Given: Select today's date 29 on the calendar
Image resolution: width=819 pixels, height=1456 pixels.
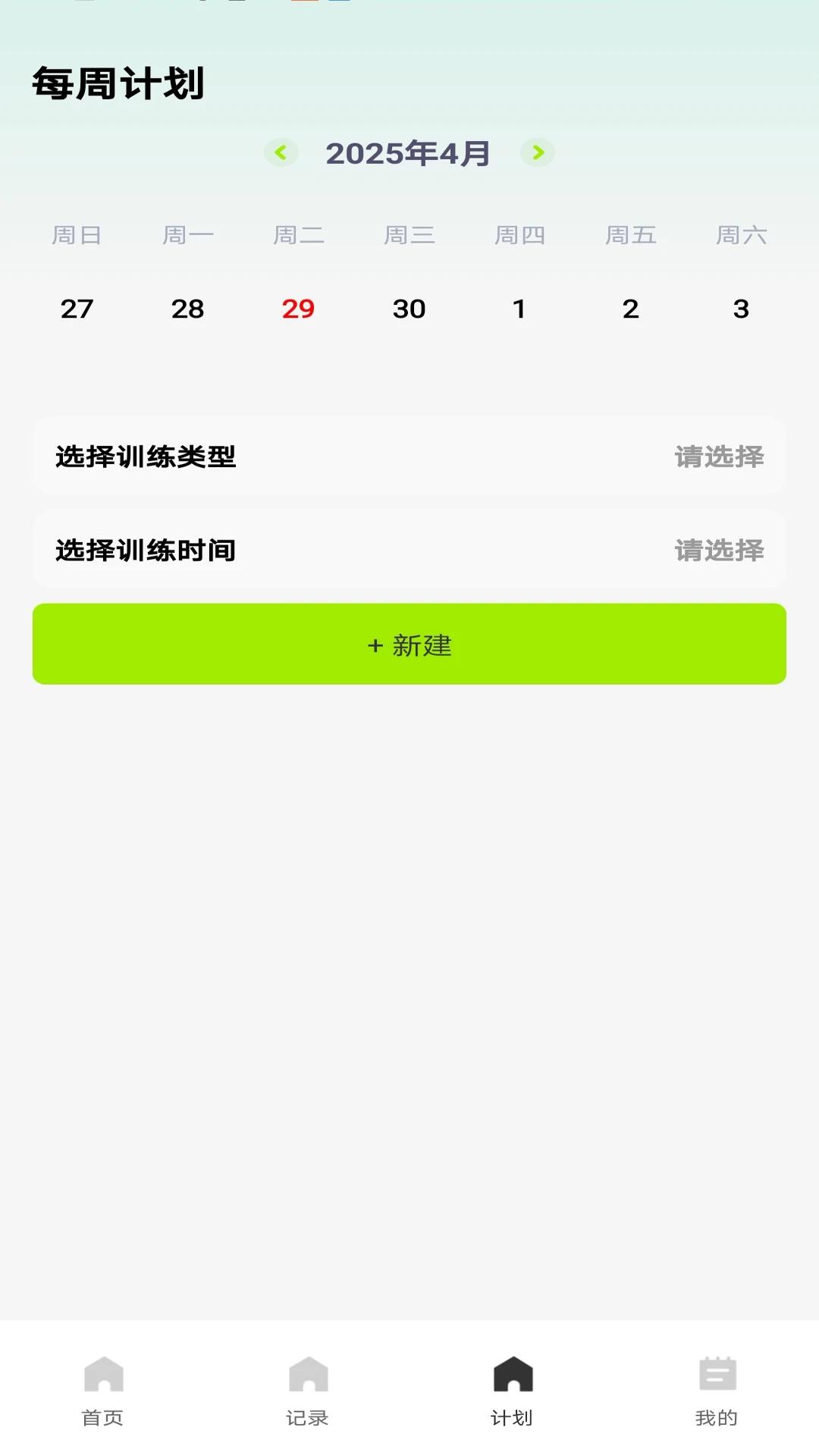Looking at the screenshot, I should pos(298,309).
